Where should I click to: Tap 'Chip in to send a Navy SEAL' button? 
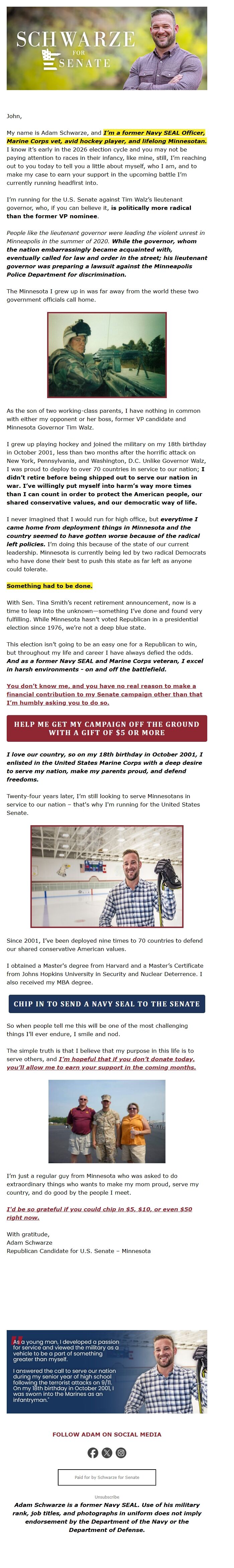click(107, 1004)
